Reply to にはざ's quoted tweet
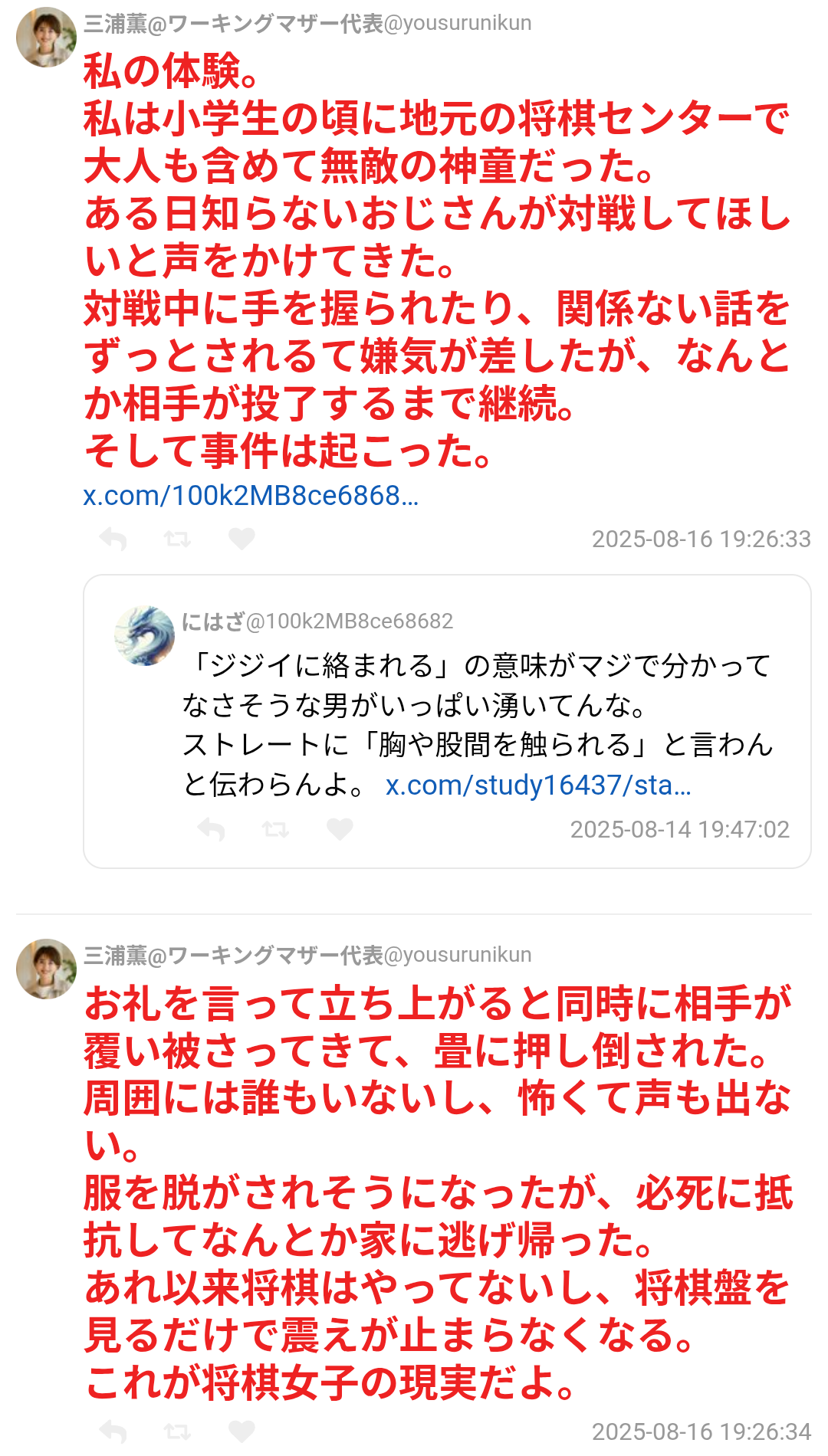828x1456 pixels. [x=212, y=829]
